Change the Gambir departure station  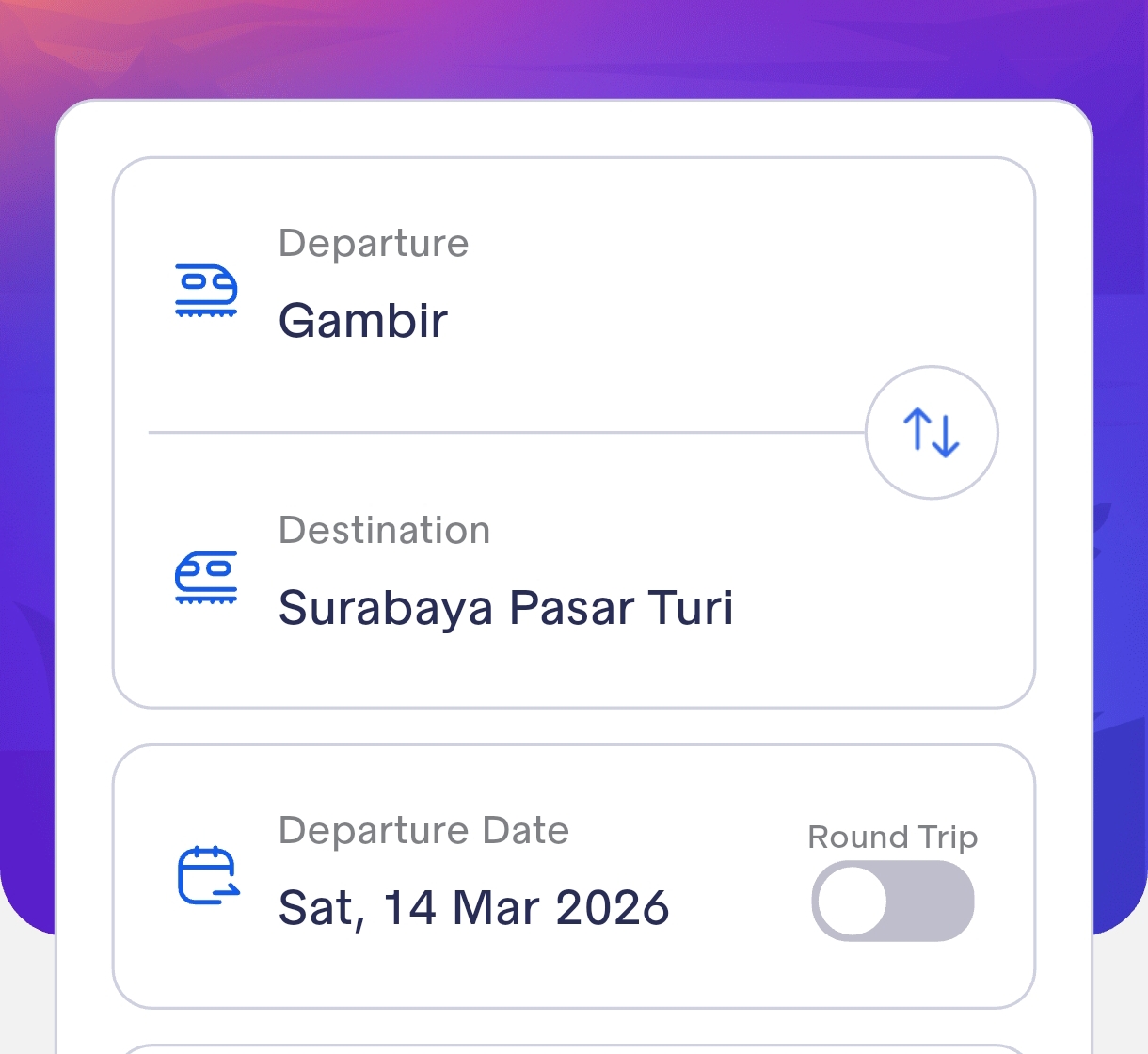(363, 320)
